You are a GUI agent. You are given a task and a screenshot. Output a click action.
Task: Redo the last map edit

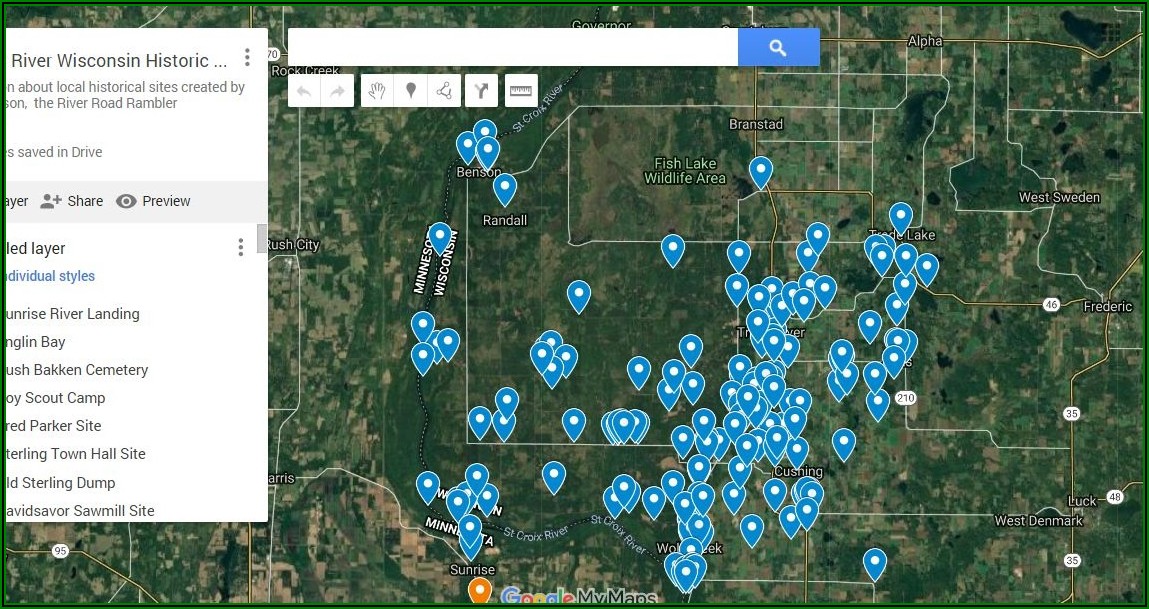(337, 91)
